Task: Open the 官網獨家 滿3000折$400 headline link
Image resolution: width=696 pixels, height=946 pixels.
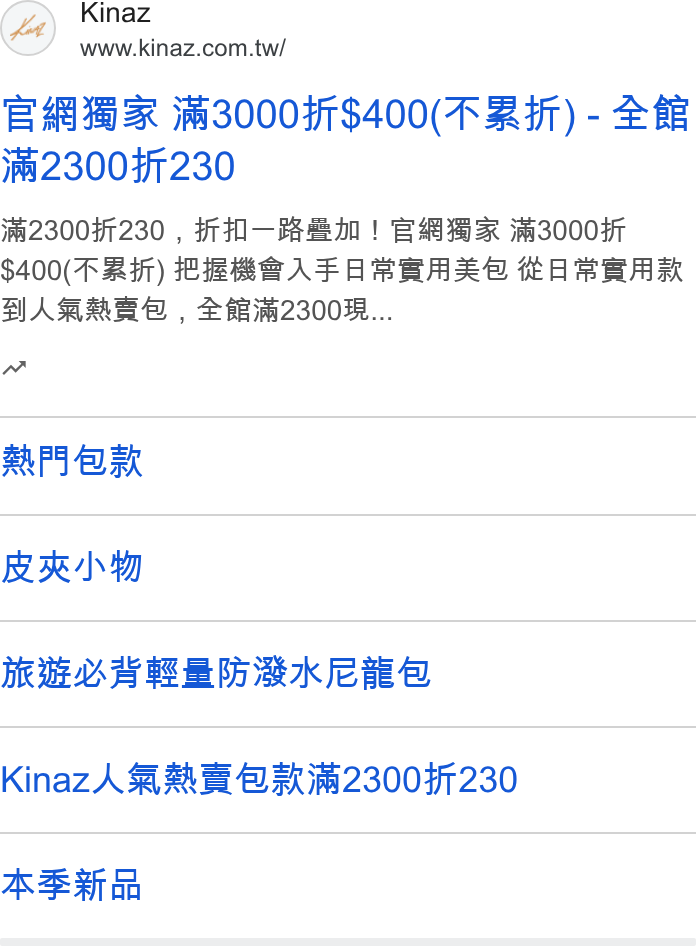Action: pyautogui.click(x=345, y=140)
